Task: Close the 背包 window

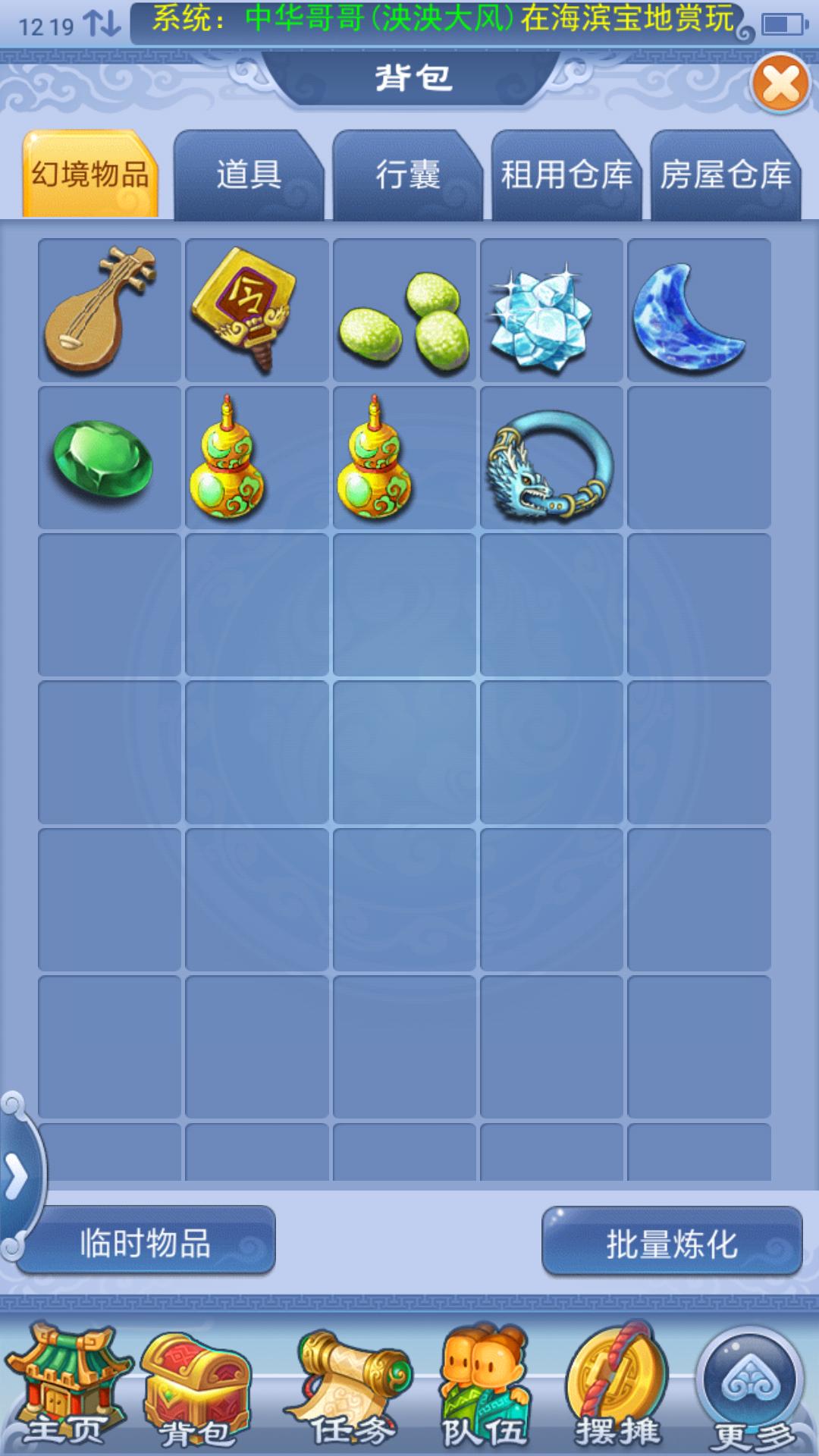Action: pyautogui.click(x=780, y=83)
